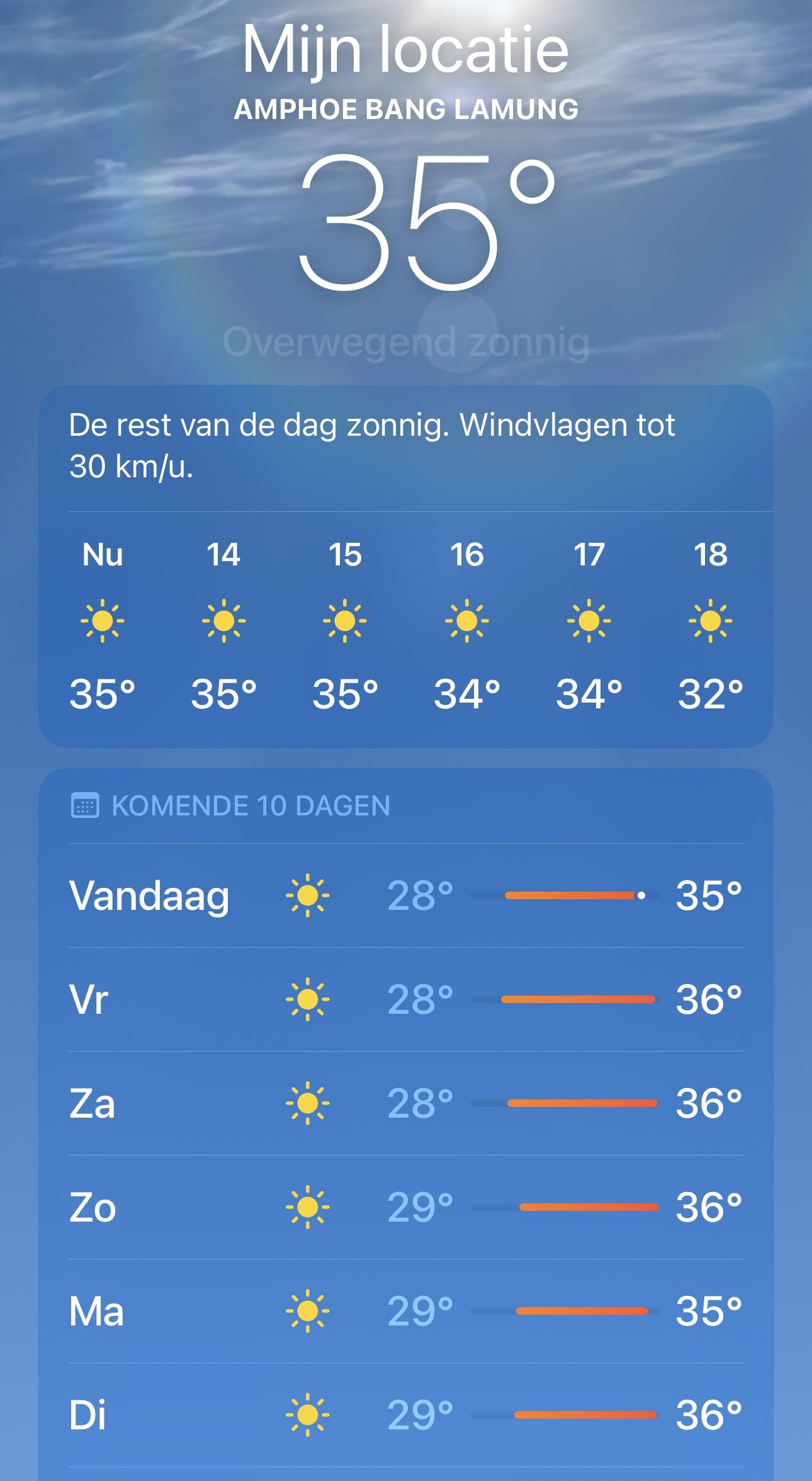
Task: Open the Vr daily forecast row
Action: pos(406,999)
